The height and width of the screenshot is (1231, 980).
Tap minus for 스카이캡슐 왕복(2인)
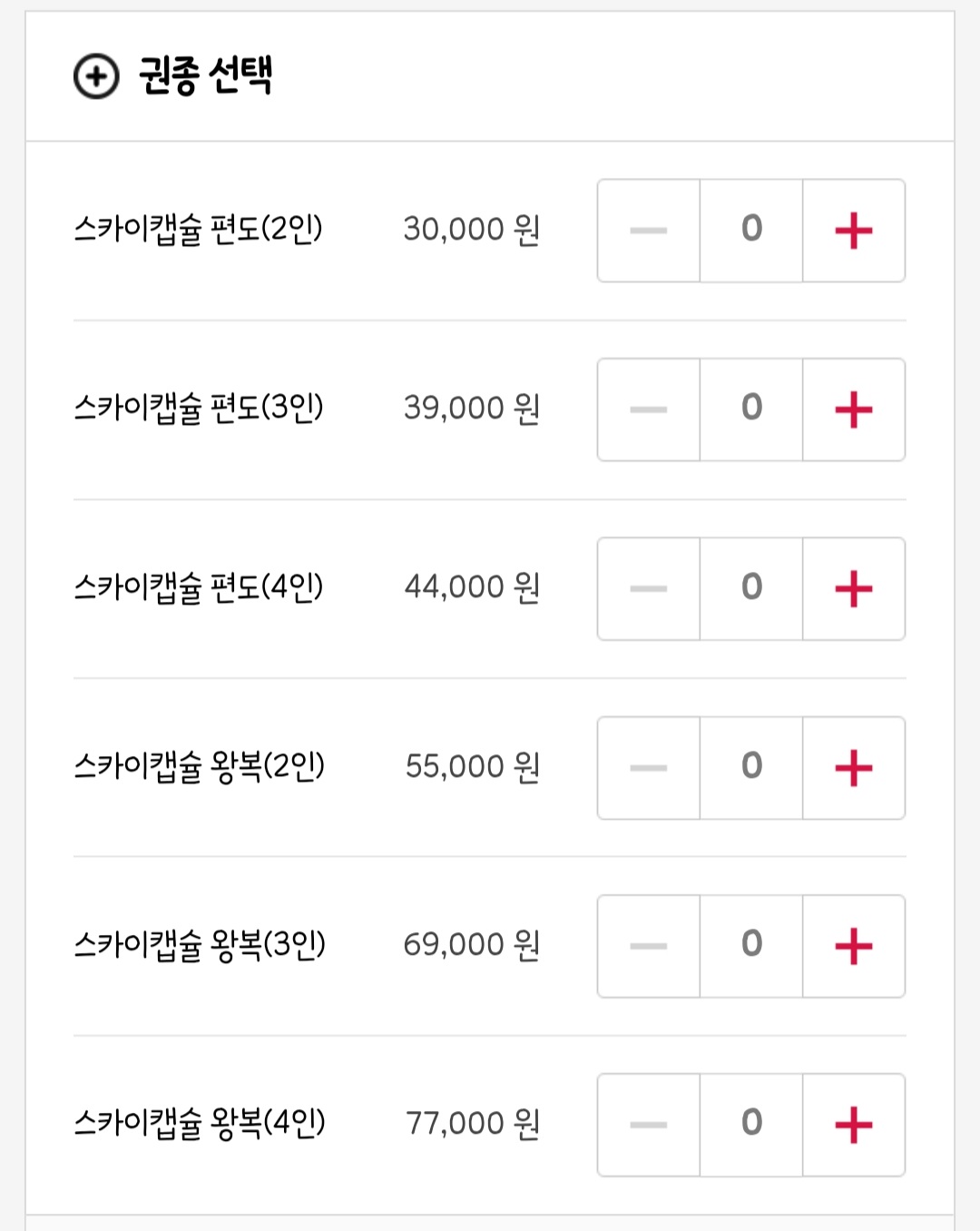coord(648,768)
